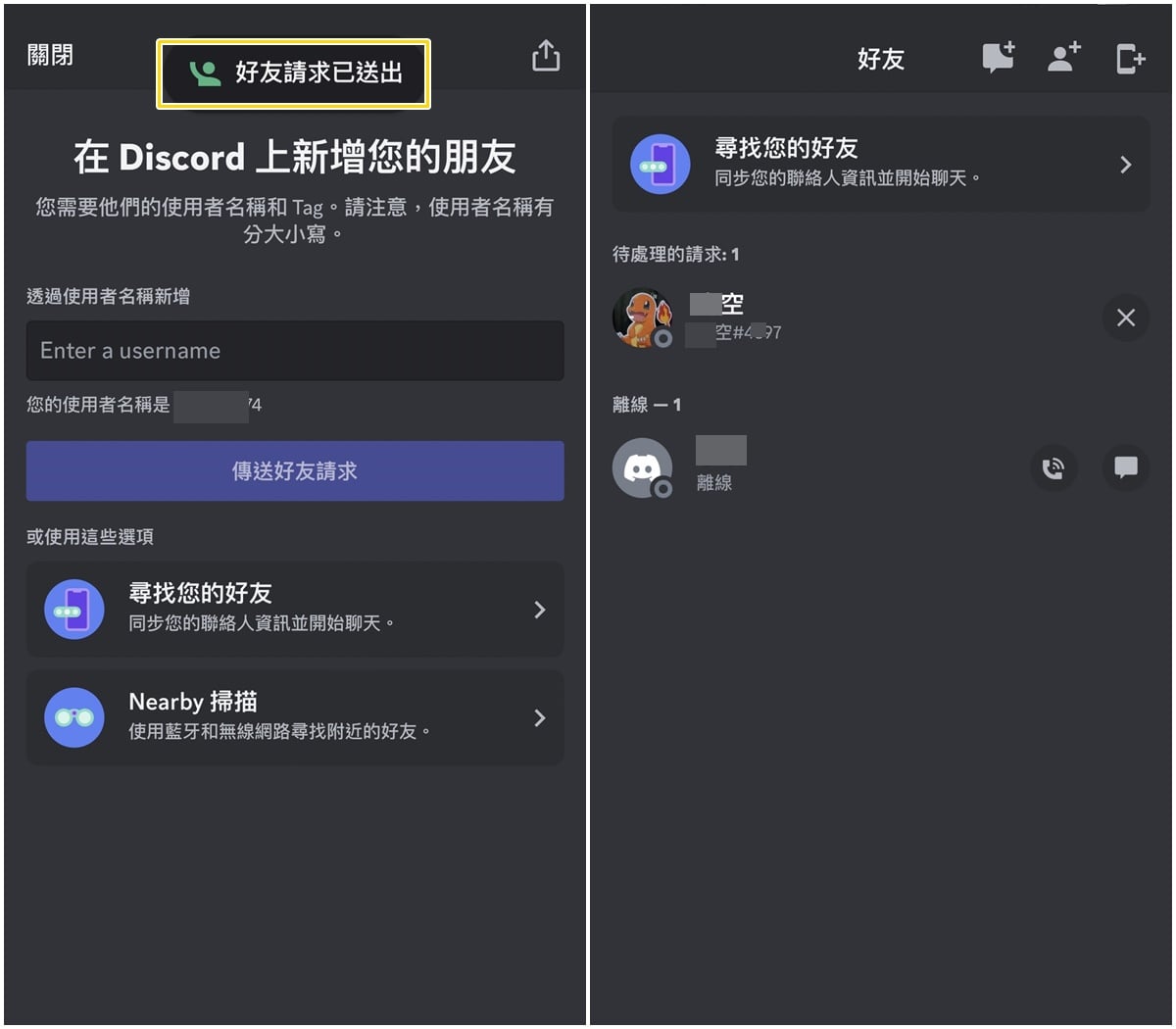Tap 關閉 to close the add friend screen
1176x1029 pixels.
50,55
